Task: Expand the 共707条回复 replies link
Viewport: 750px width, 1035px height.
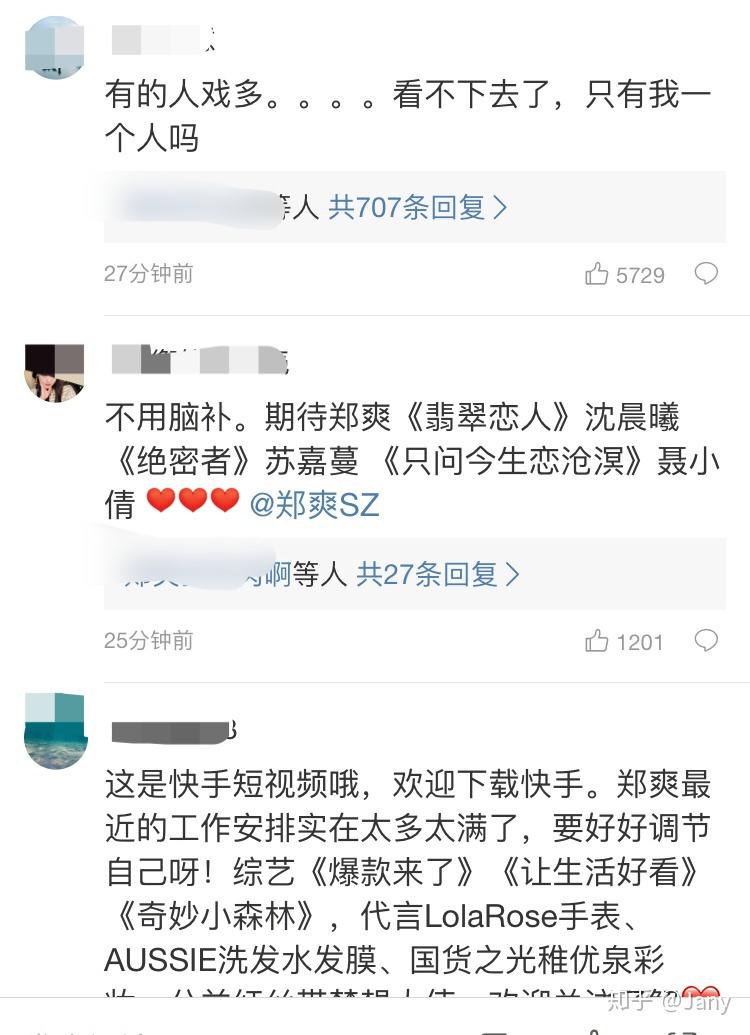Action: pos(418,207)
